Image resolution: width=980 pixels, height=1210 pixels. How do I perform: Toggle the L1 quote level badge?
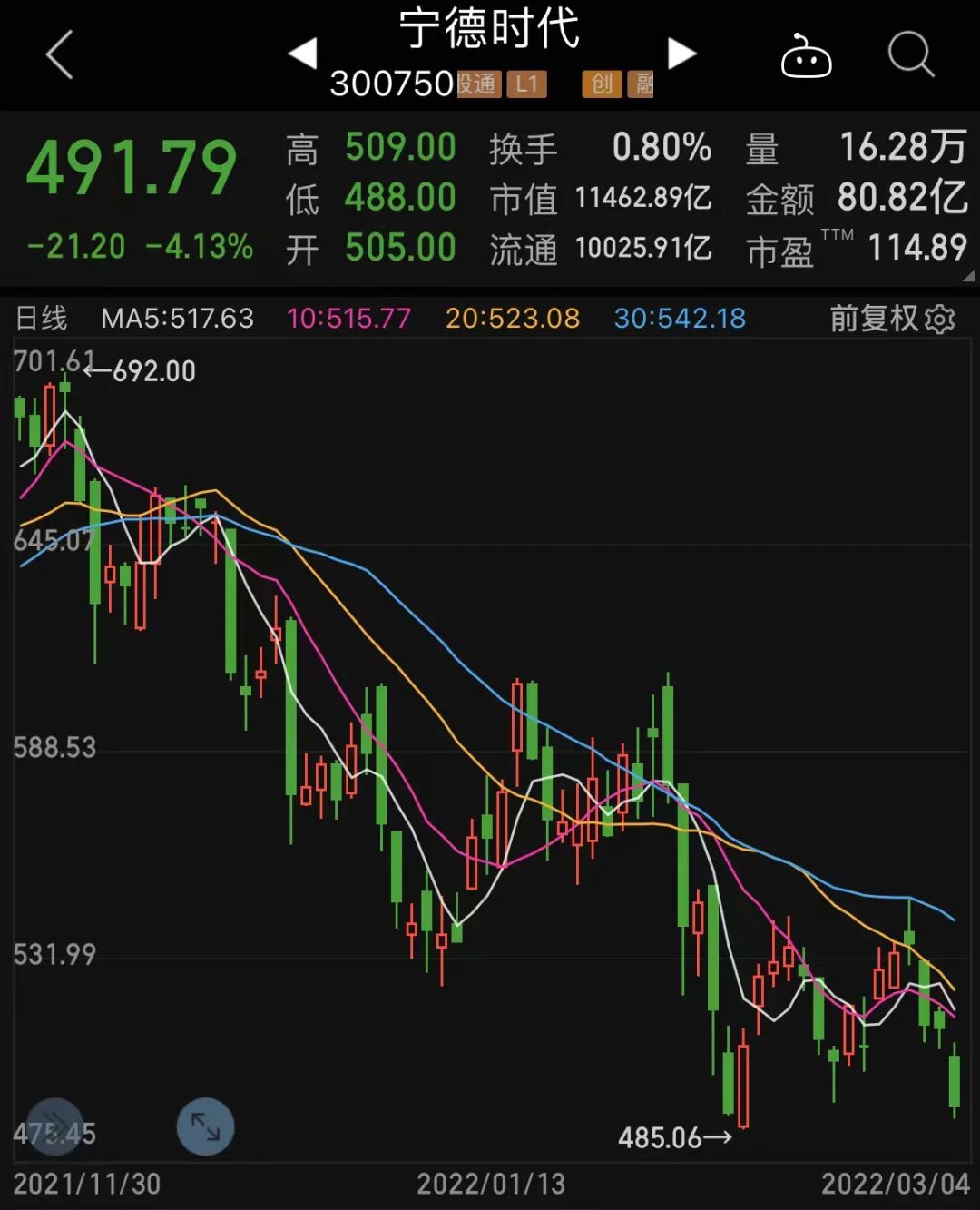[527, 85]
